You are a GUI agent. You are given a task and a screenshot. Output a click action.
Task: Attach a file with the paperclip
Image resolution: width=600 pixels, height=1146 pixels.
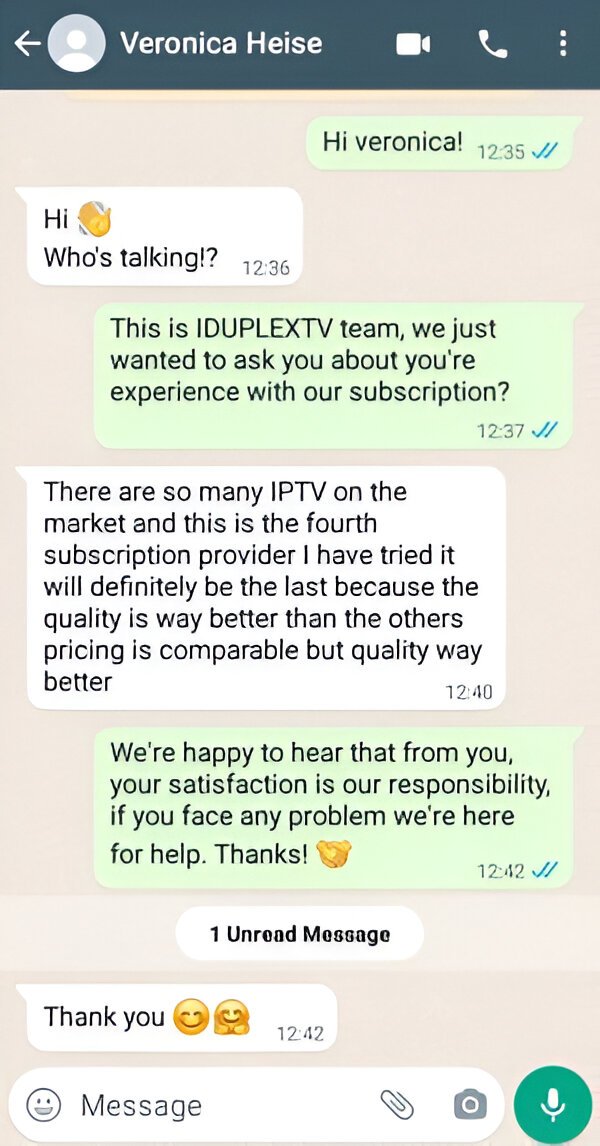397,1104
